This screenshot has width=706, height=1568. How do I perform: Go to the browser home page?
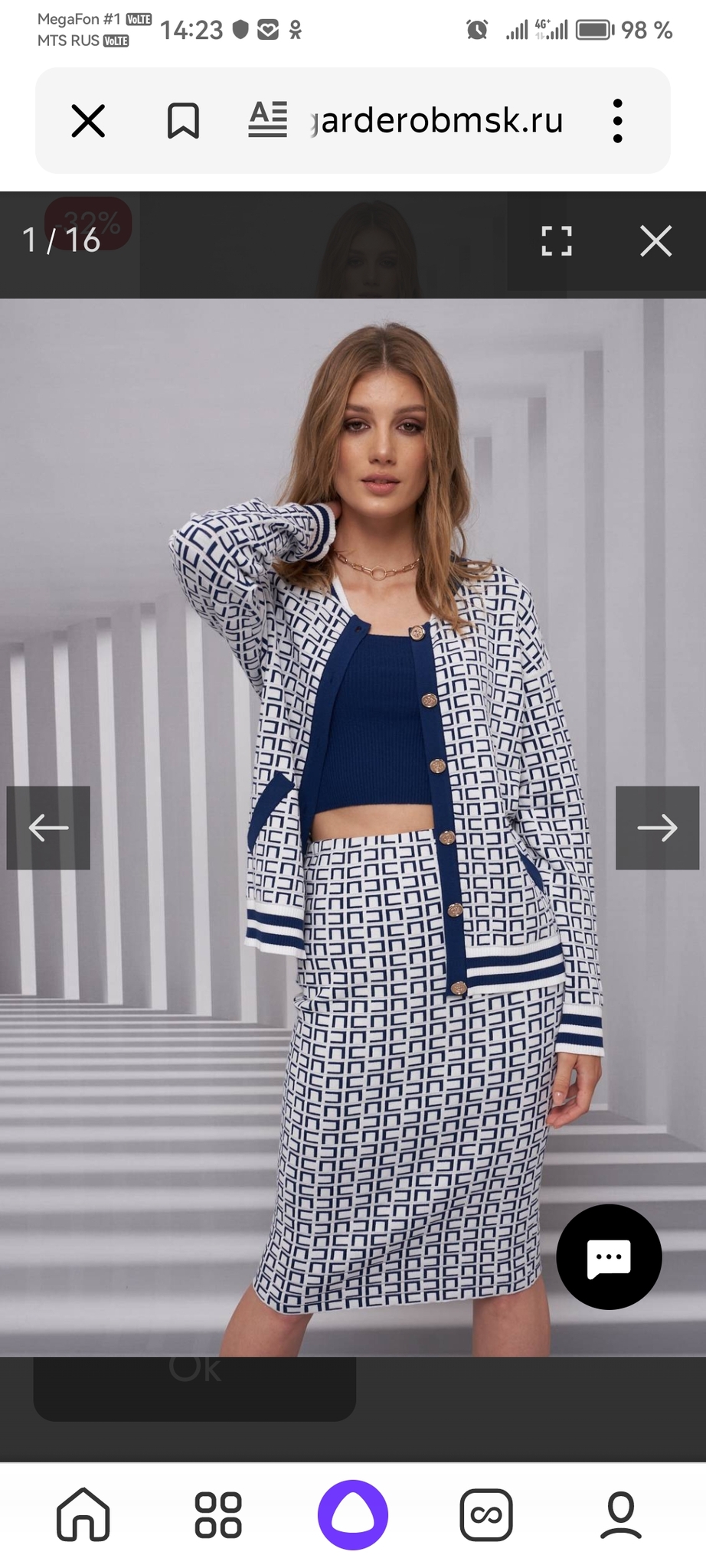(x=83, y=1515)
